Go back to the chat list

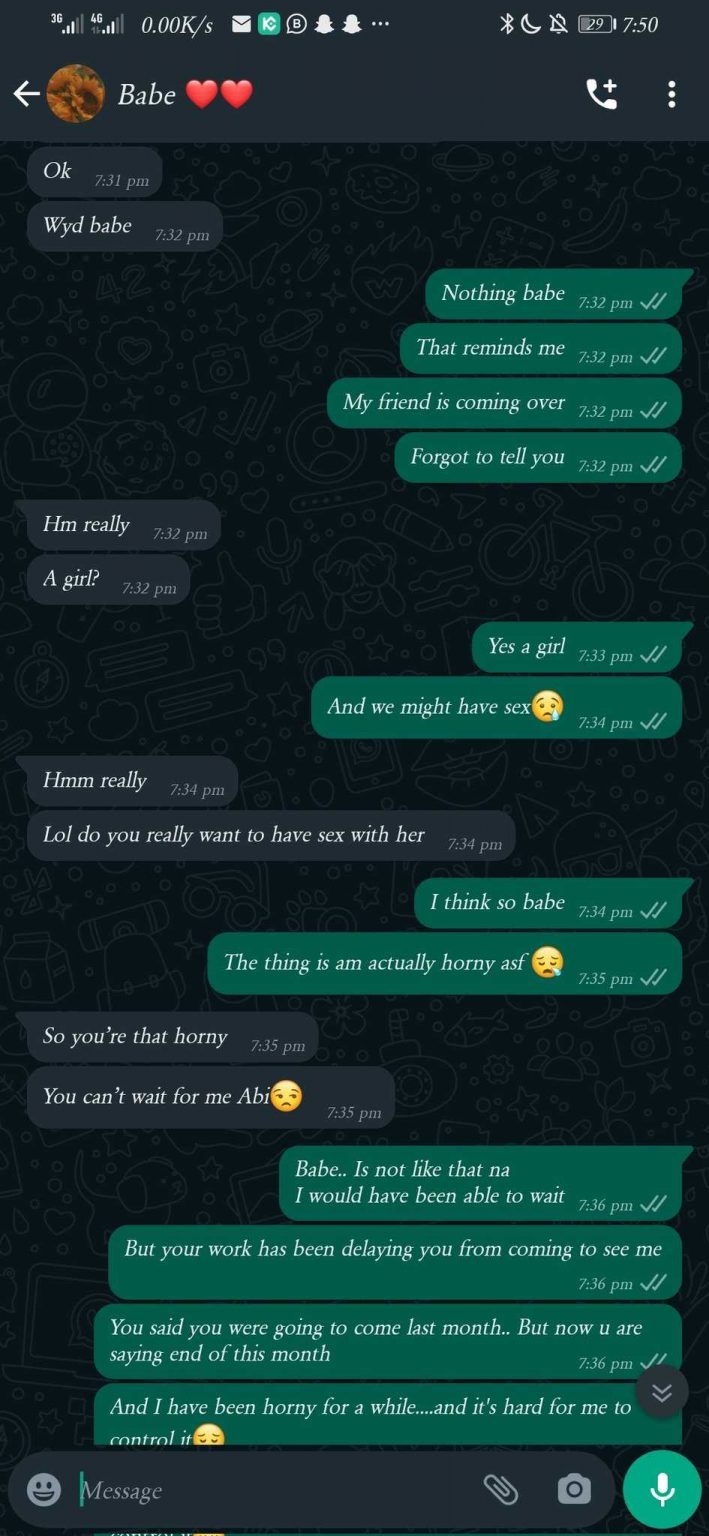click(26, 94)
